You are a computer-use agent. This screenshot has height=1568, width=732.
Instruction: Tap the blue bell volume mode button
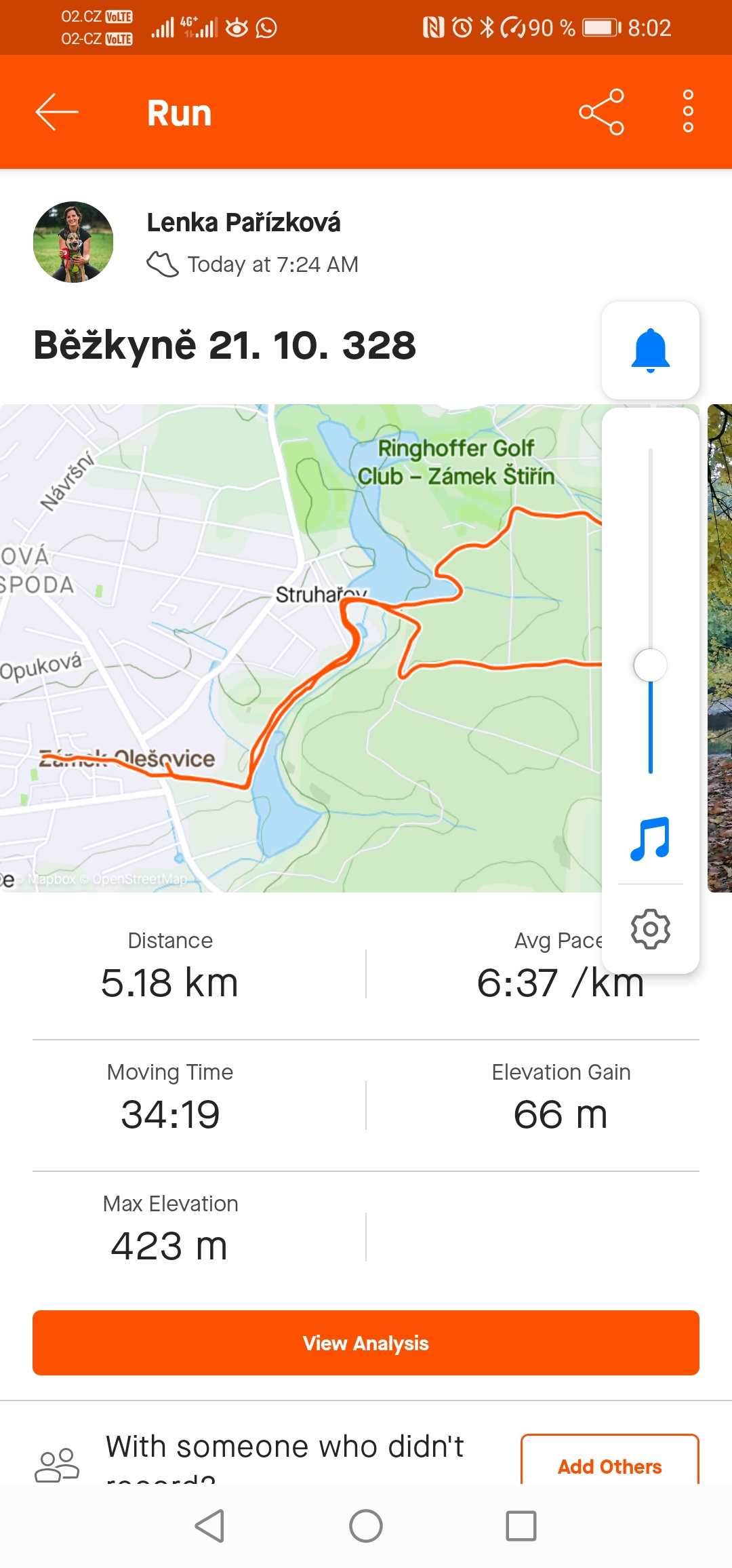(650, 351)
